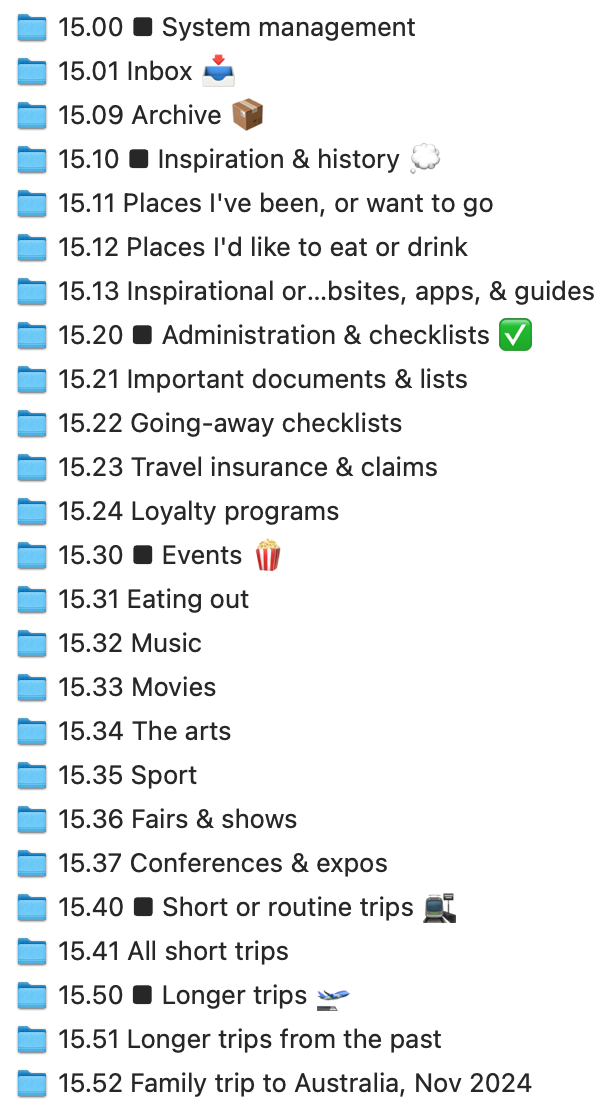This screenshot has height=1108, width=602.
Task: Open the 15.13 Inspirational websites folder
Action: pyautogui.click(x=325, y=291)
